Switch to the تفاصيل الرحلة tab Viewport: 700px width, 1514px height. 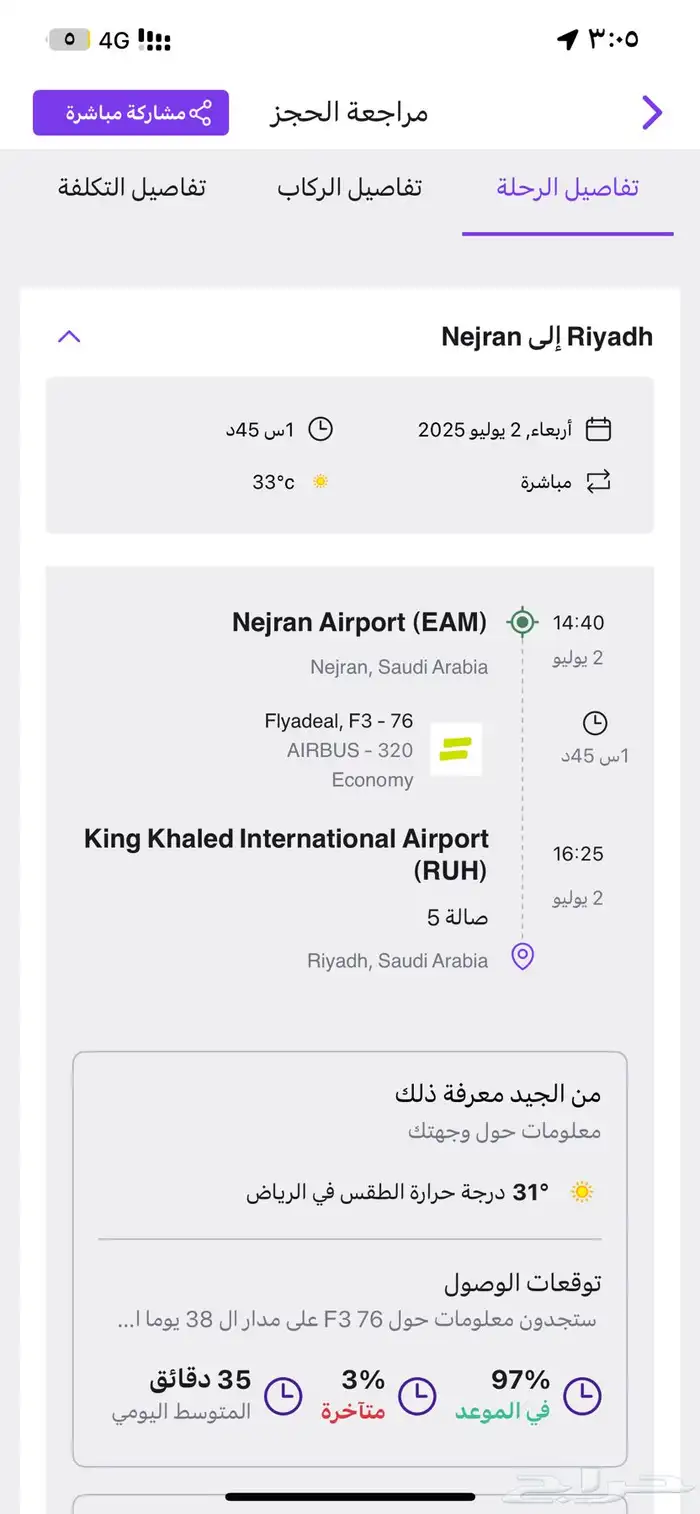click(567, 188)
